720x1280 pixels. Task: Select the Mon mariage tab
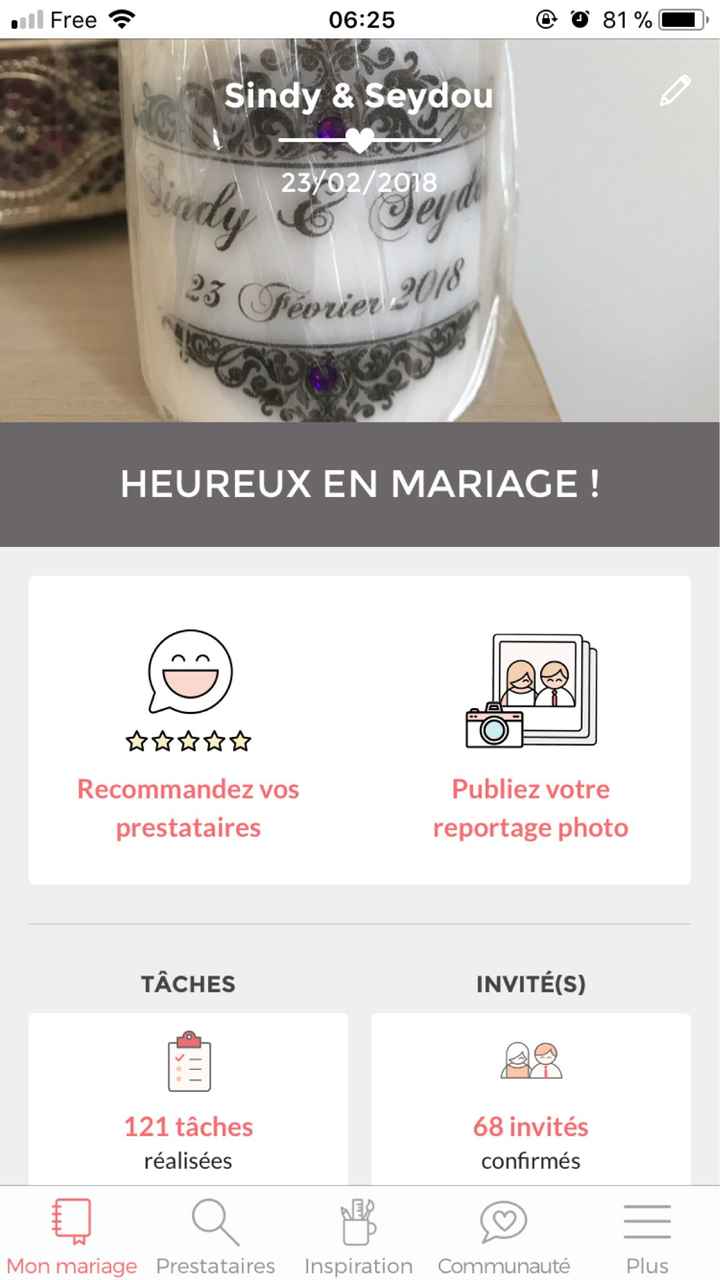71,1236
